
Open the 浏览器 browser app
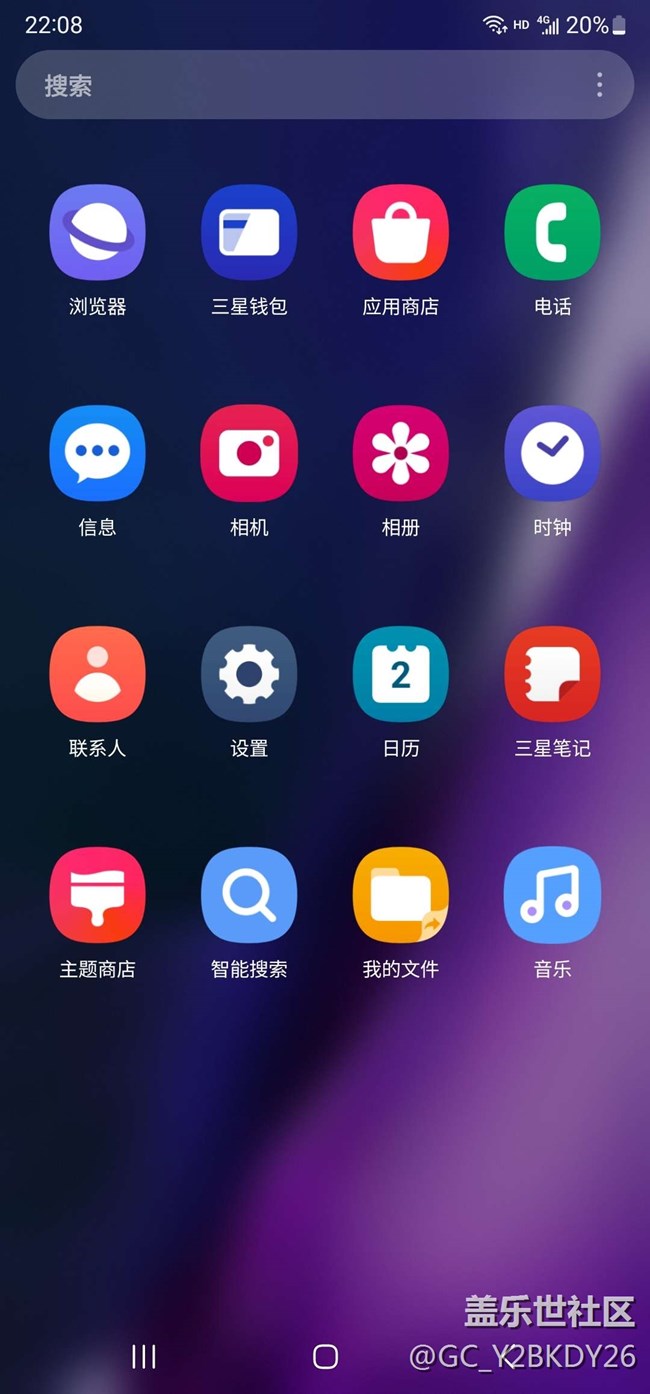click(97, 232)
